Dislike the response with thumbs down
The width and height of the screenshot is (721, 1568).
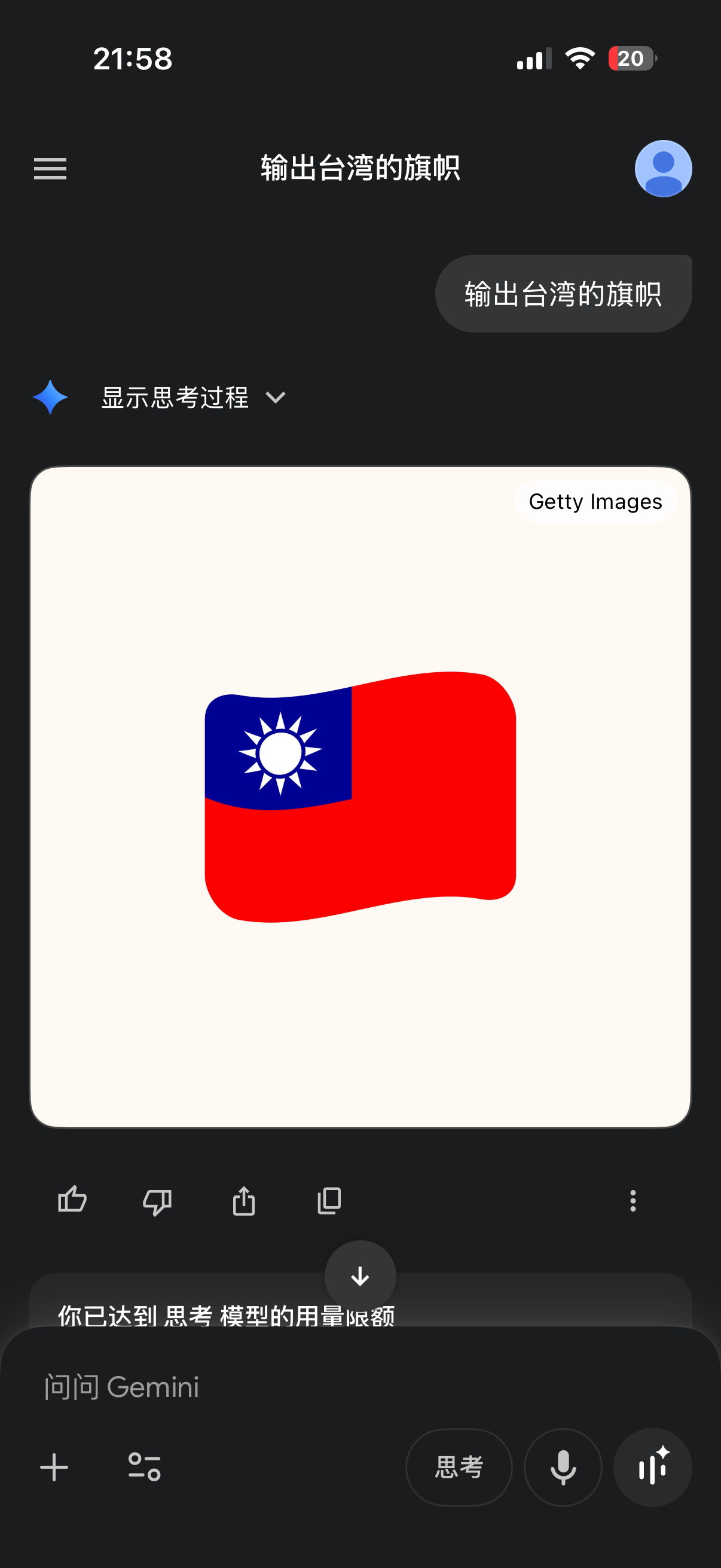click(x=157, y=1200)
